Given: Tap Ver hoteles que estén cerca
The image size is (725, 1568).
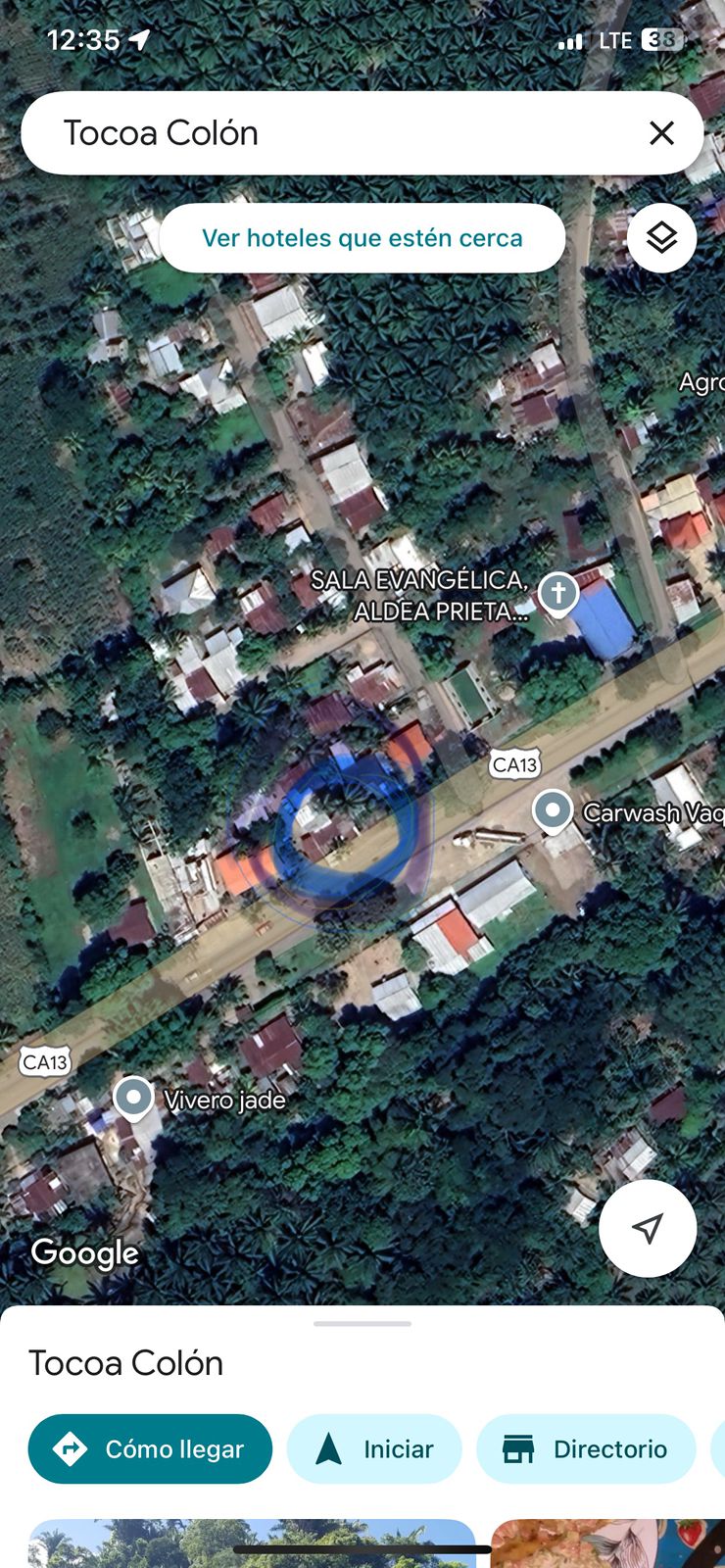Looking at the screenshot, I should click(362, 238).
